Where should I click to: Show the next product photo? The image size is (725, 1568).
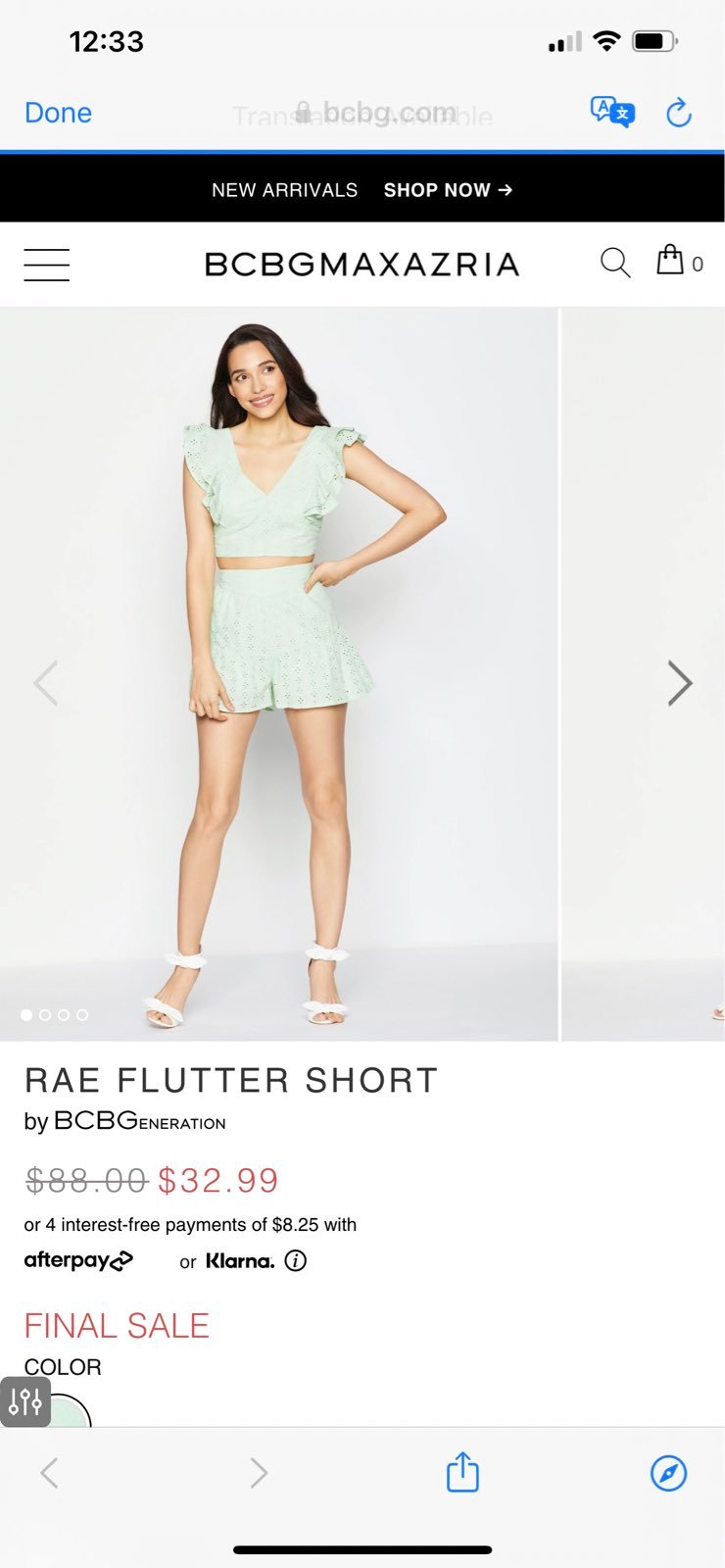[680, 683]
